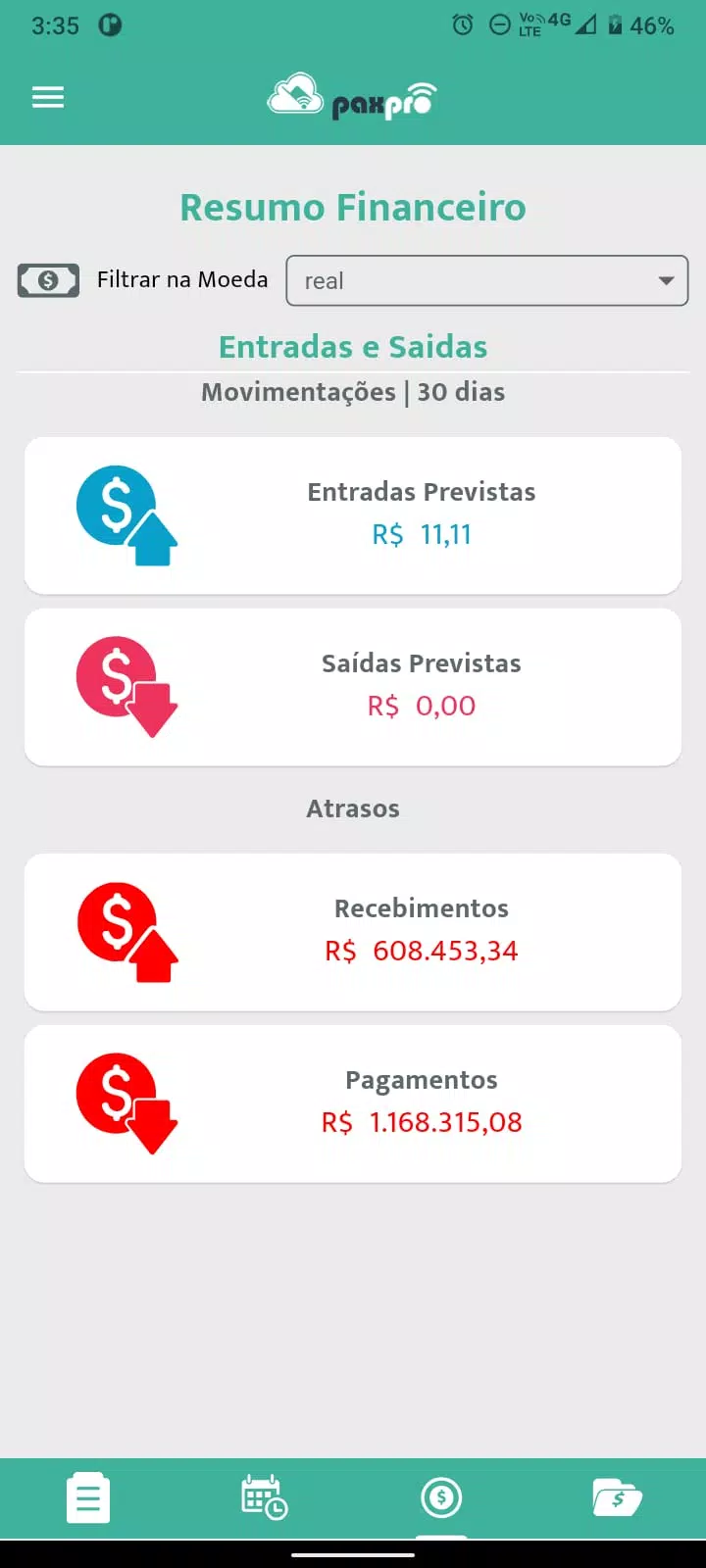Switch to the calendar schedule tab
Screen dimensions: 706x1568
[x=265, y=1497]
